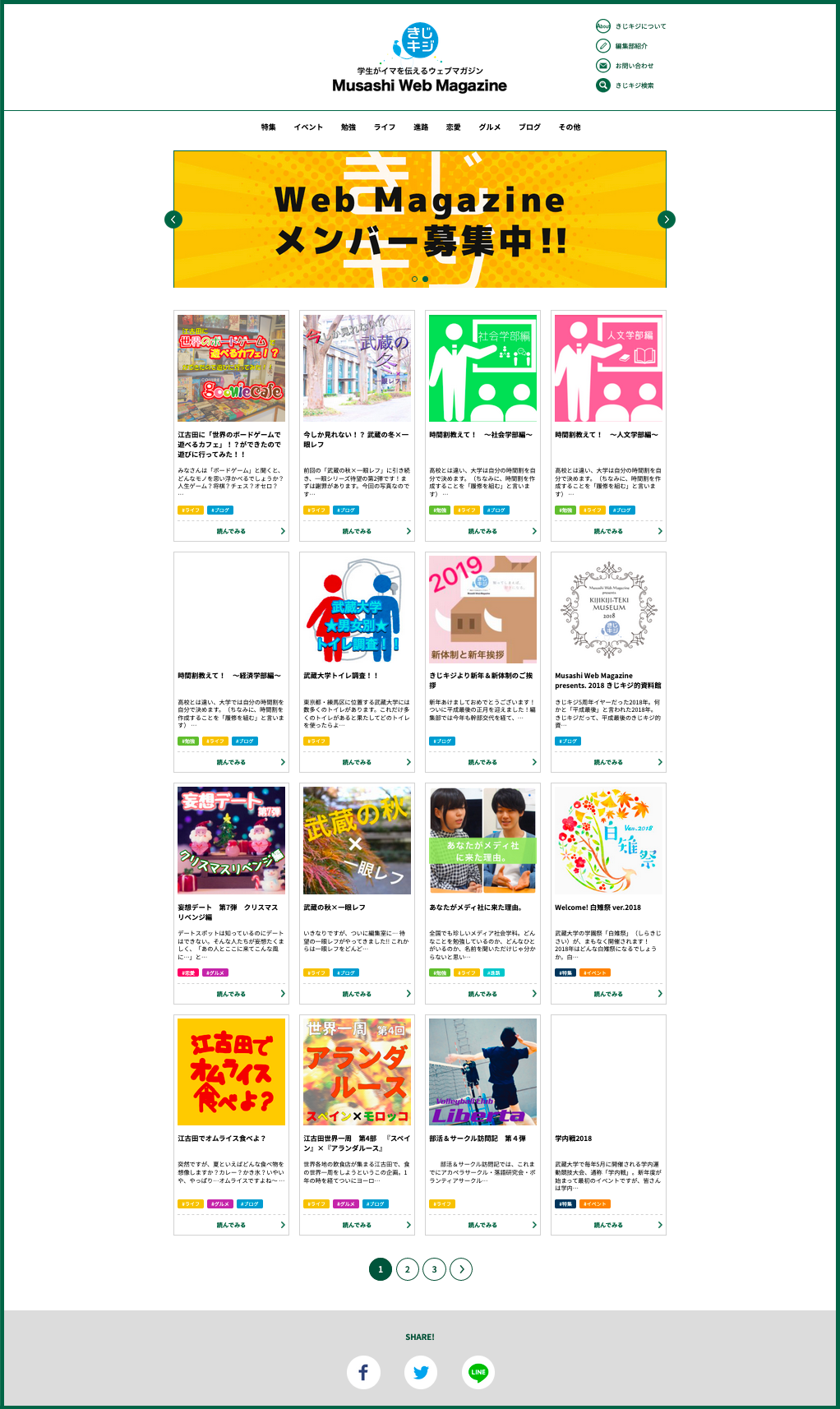
Task: Select the イベント navigation item
Action: (308, 127)
